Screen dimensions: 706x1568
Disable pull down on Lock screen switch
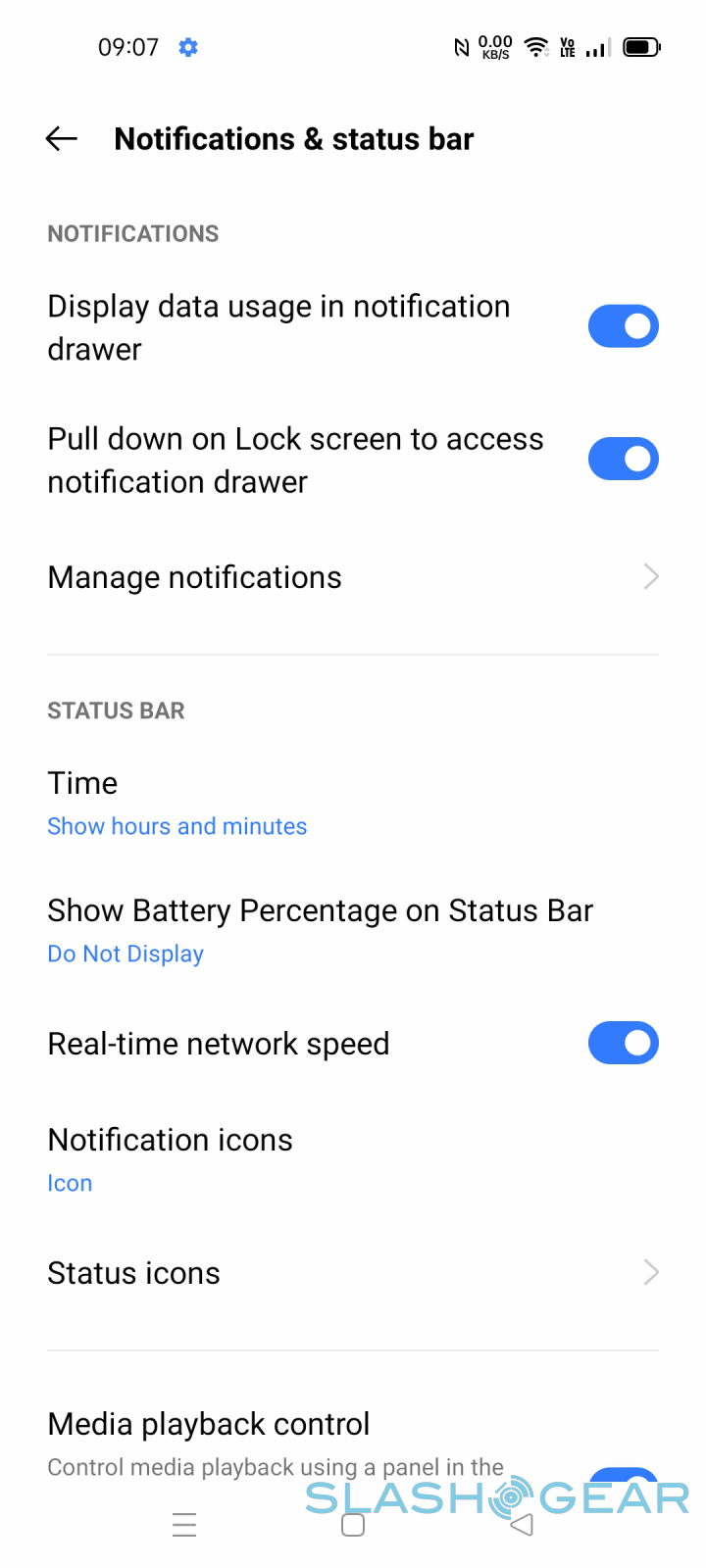[623, 459]
